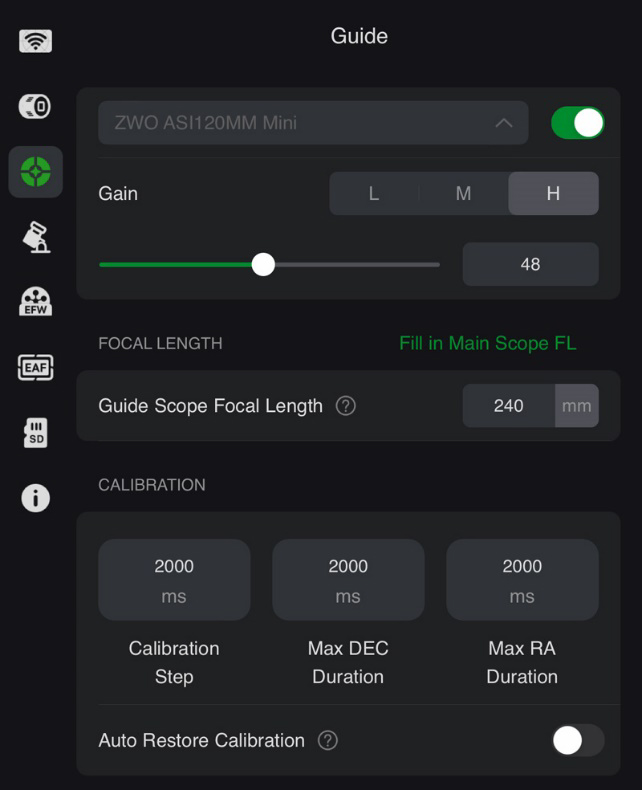The width and height of the screenshot is (642, 790).
Task: Tap the gain slider handle
Action: click(x=263, y=264)
